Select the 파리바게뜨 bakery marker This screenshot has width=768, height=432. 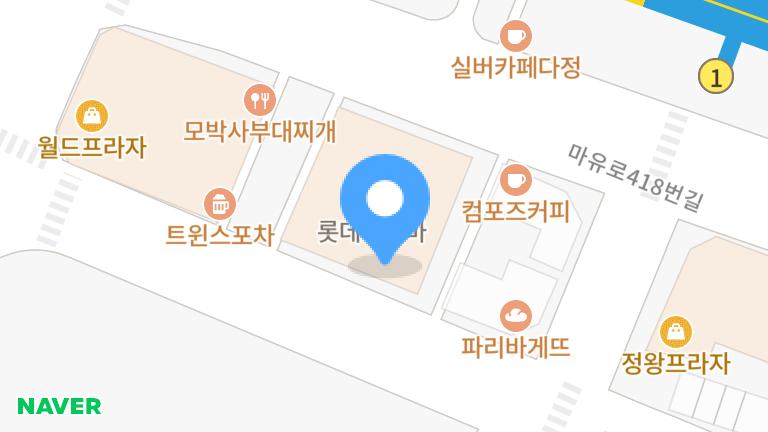click(x=516, y=316)
